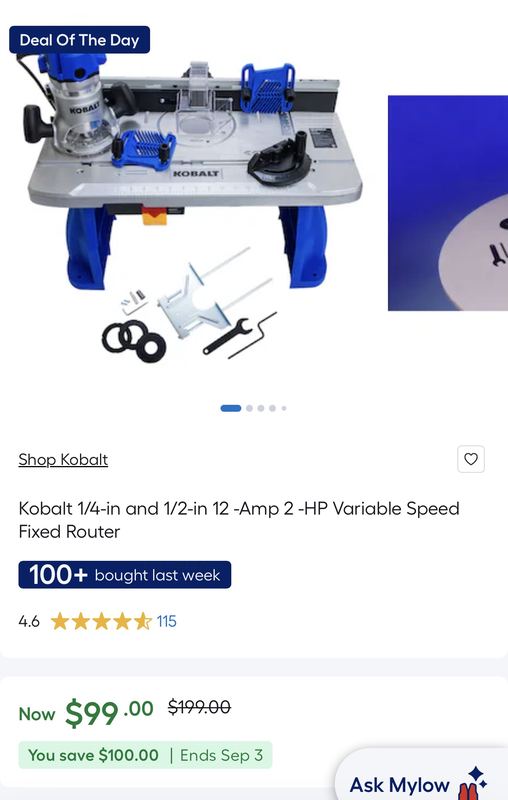Open the 115 reviews count
Image resolution: width=508 pixels, height=800 pixels.
coord(166,621)
